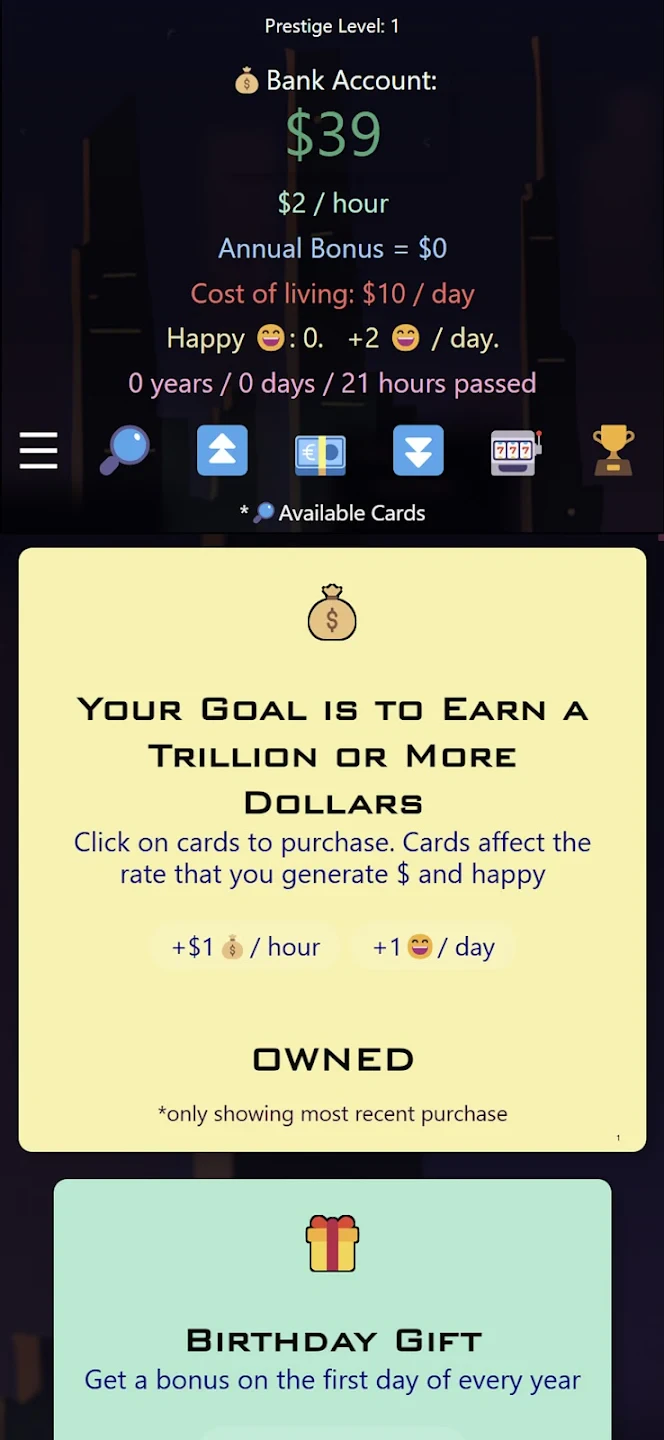Open the double down-arrow icon
The width and height of the screenshot is (664, 1440).
[418, 451]
